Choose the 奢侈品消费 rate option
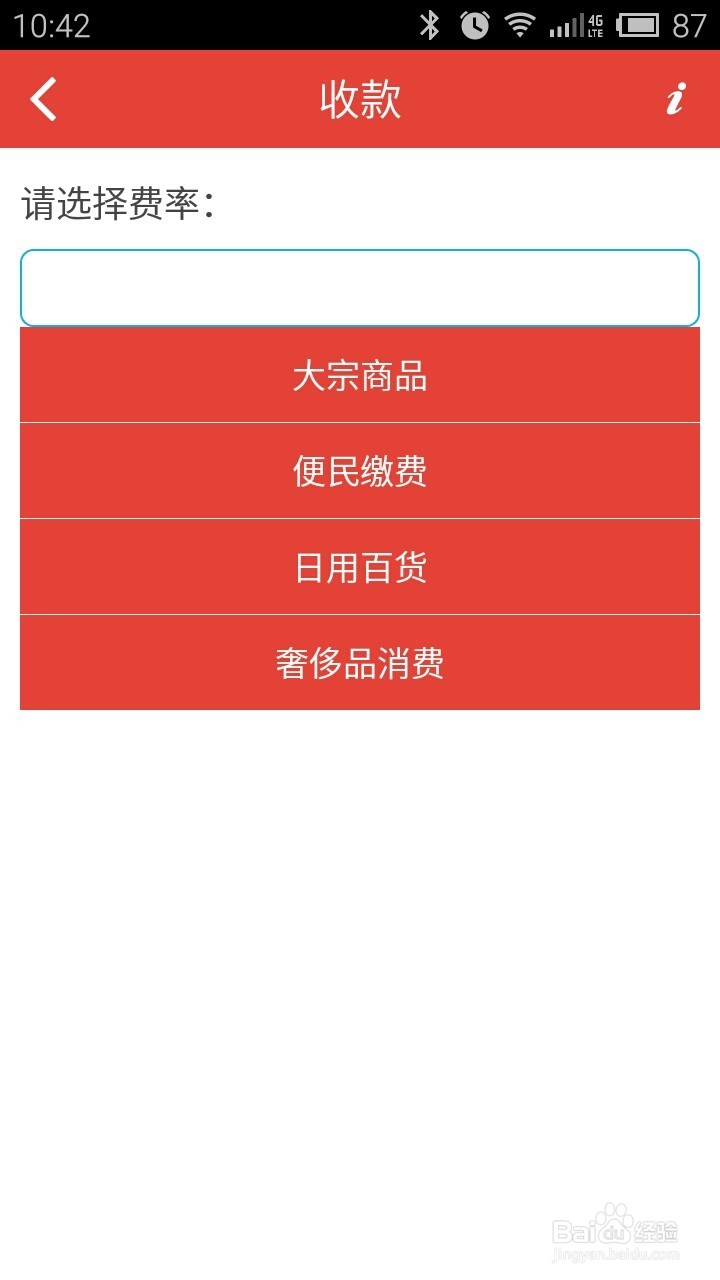 coord(360,662)
